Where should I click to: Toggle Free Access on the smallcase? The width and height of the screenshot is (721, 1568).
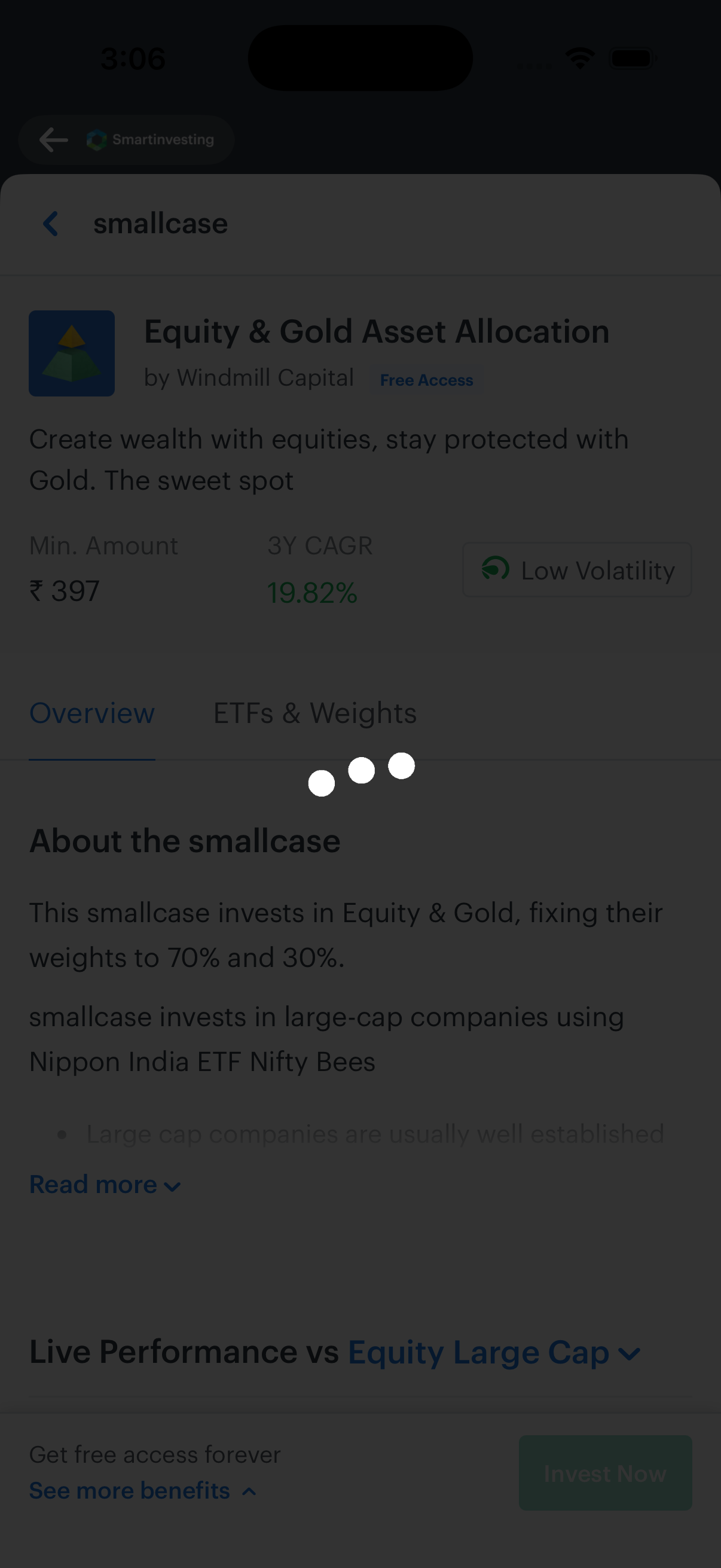pos(426,379)
